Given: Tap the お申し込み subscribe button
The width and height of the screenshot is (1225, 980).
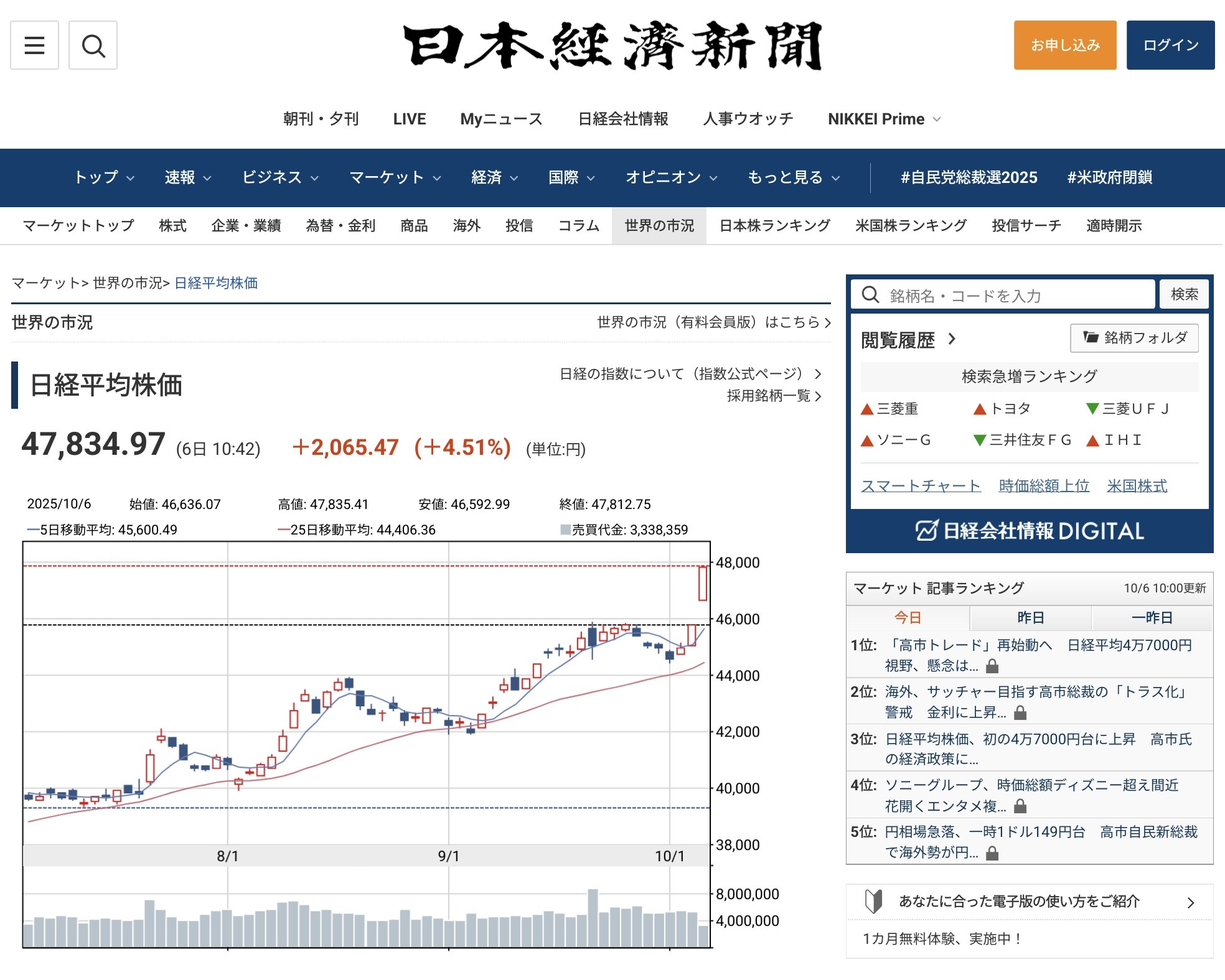Looking at the screenshot, I should point(1064,45).
